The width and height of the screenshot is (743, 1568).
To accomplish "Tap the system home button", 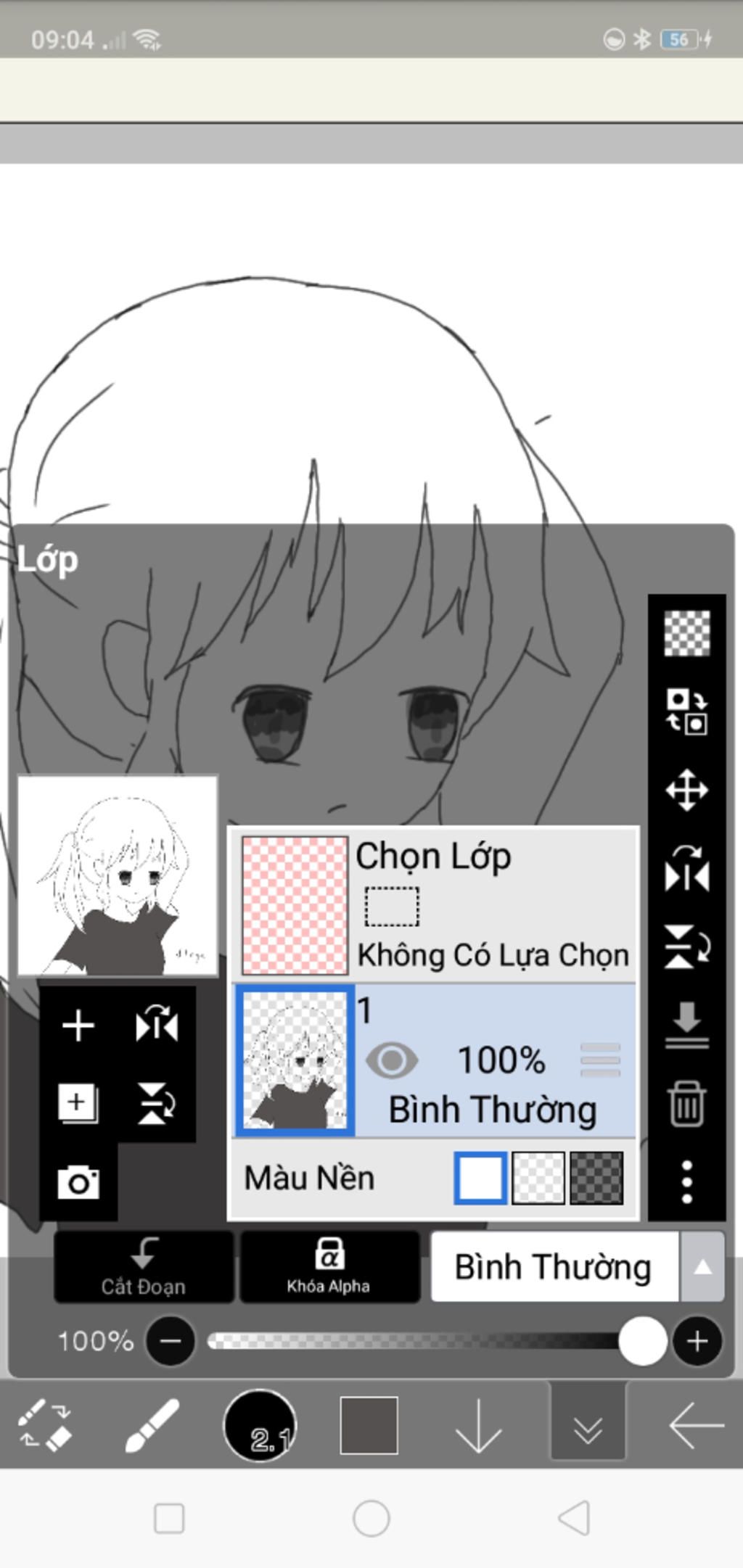I will 371,1518.
